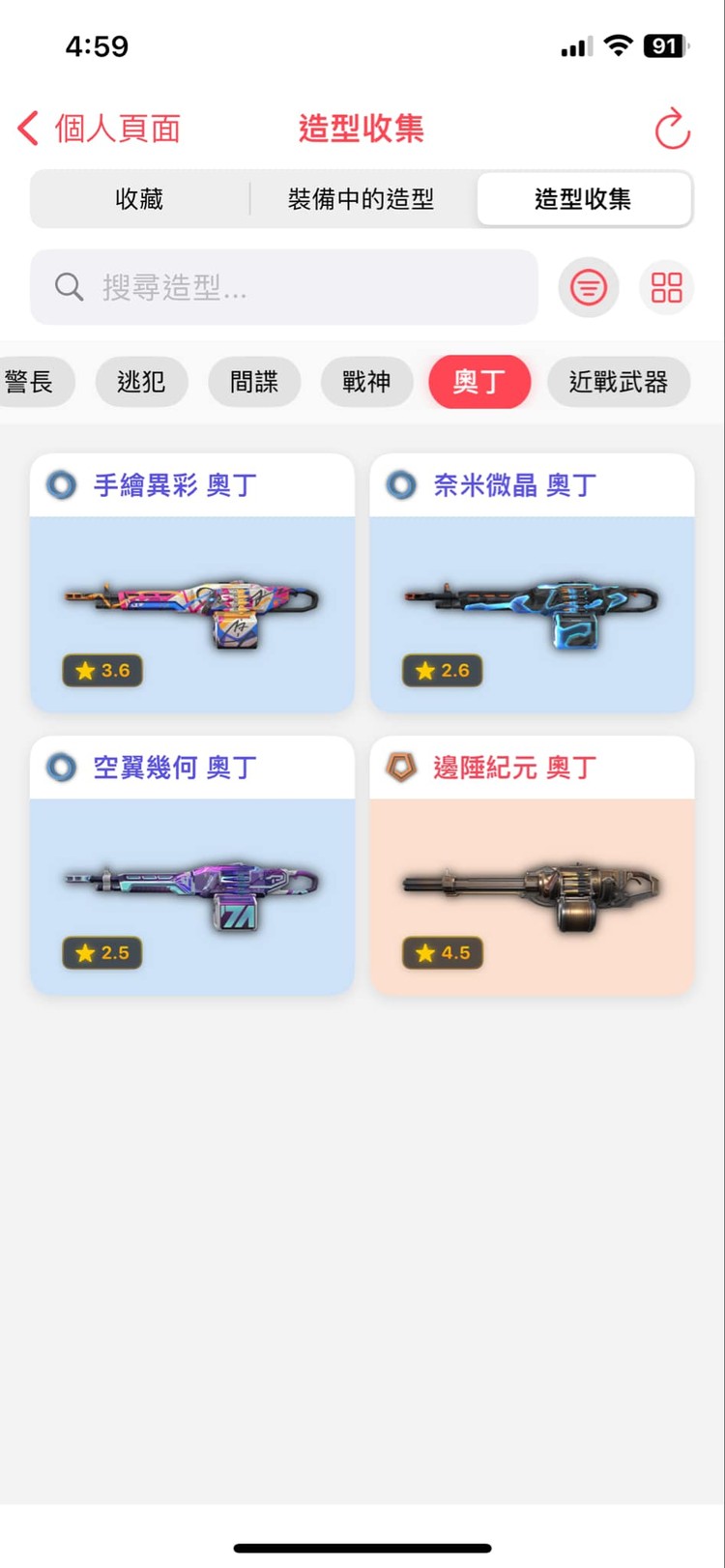Select the 間諜 category chip
725x1568 pixels.
tap(254, 382)
